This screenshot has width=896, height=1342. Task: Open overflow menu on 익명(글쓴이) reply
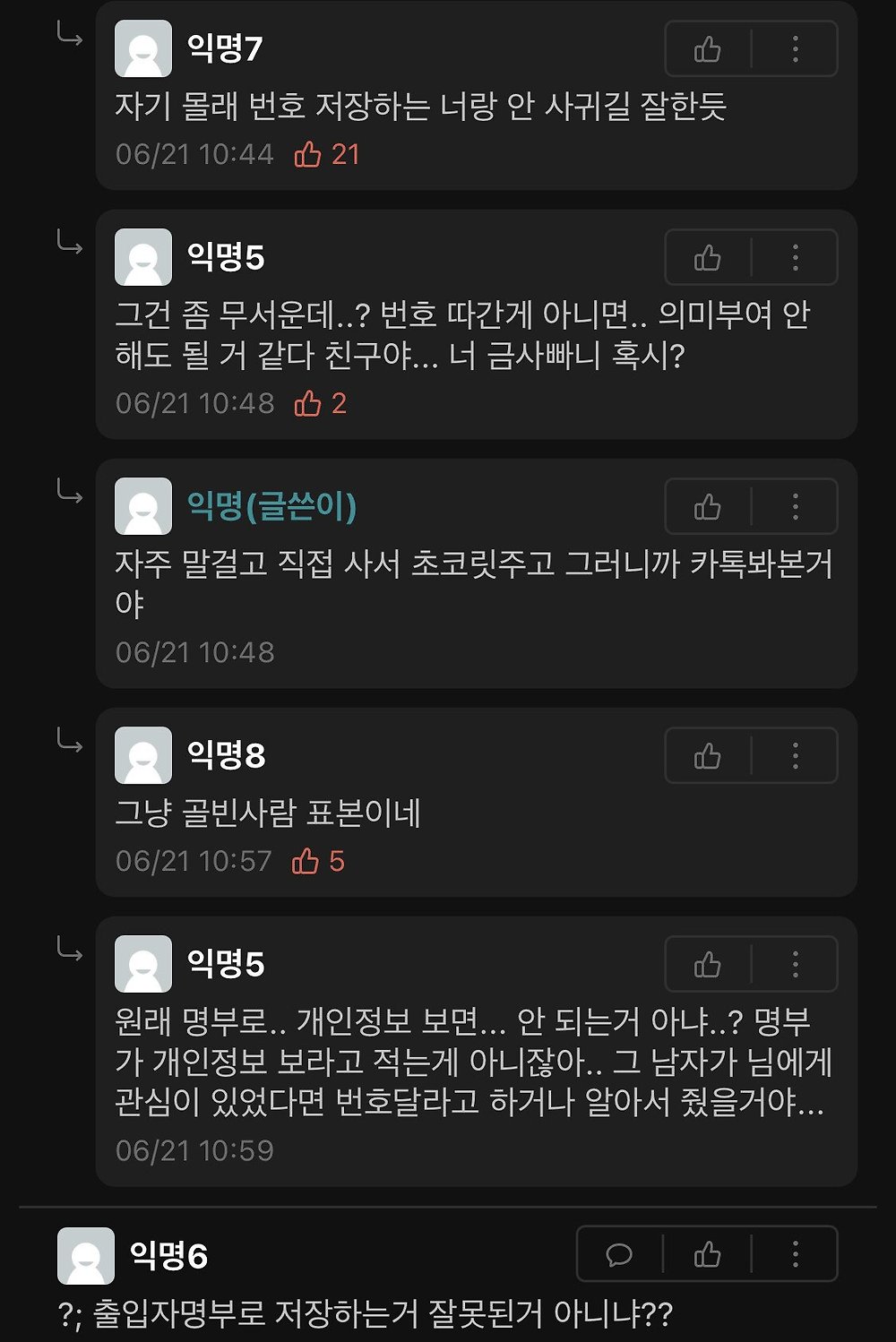(795, 507)
